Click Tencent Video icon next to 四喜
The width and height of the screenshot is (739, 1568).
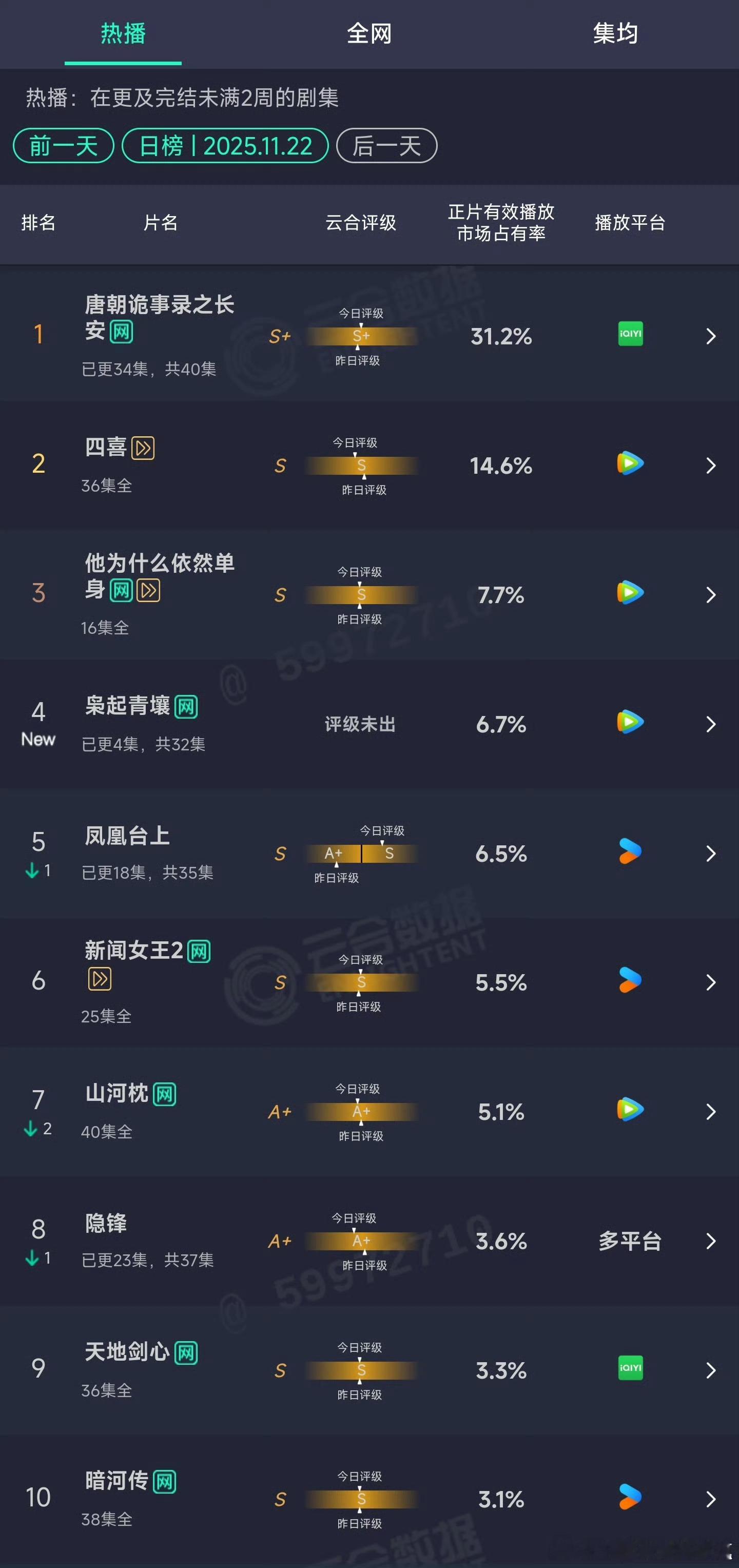click(x=630, y=465)
